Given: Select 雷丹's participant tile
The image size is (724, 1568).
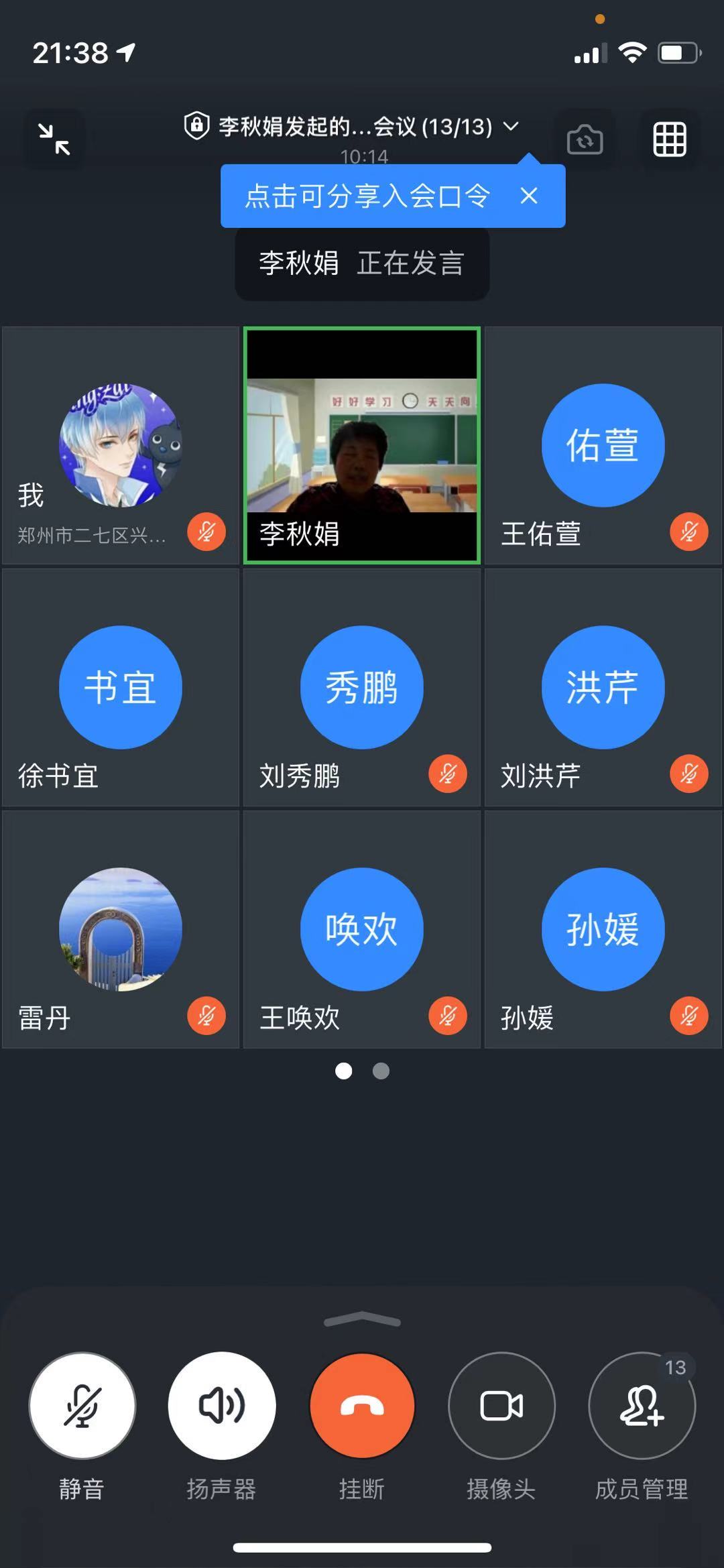Looking at the screenshot, I should 121,929.
